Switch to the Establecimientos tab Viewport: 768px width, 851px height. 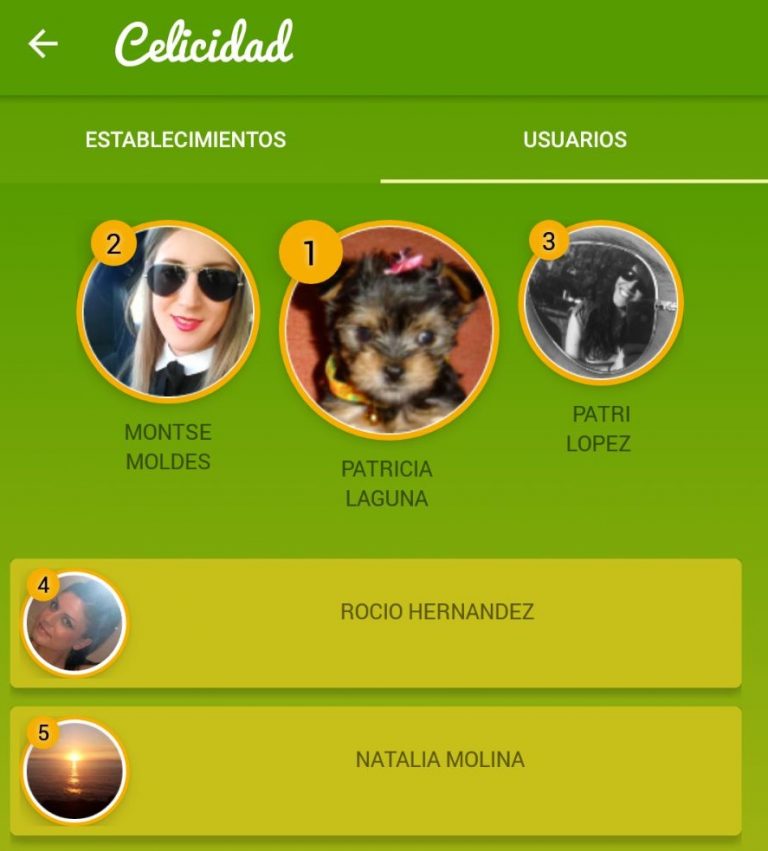pyautogui.click(x=186, y=140)
